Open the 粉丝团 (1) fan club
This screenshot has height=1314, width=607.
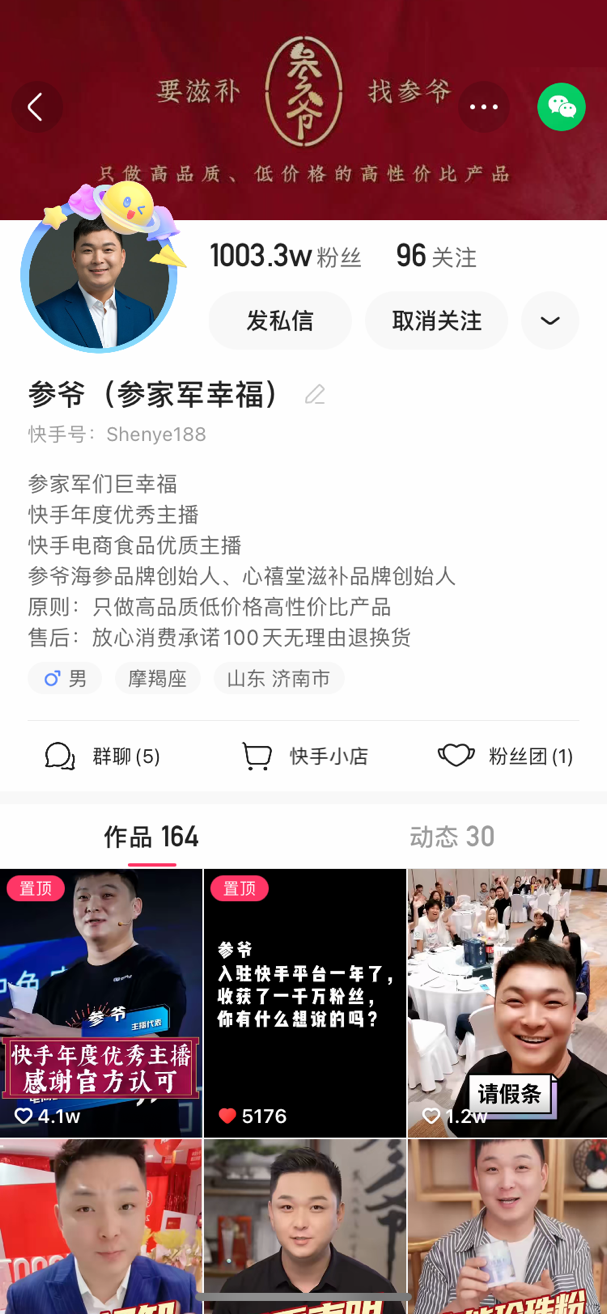pyautogui.click(x=506, y=756)
